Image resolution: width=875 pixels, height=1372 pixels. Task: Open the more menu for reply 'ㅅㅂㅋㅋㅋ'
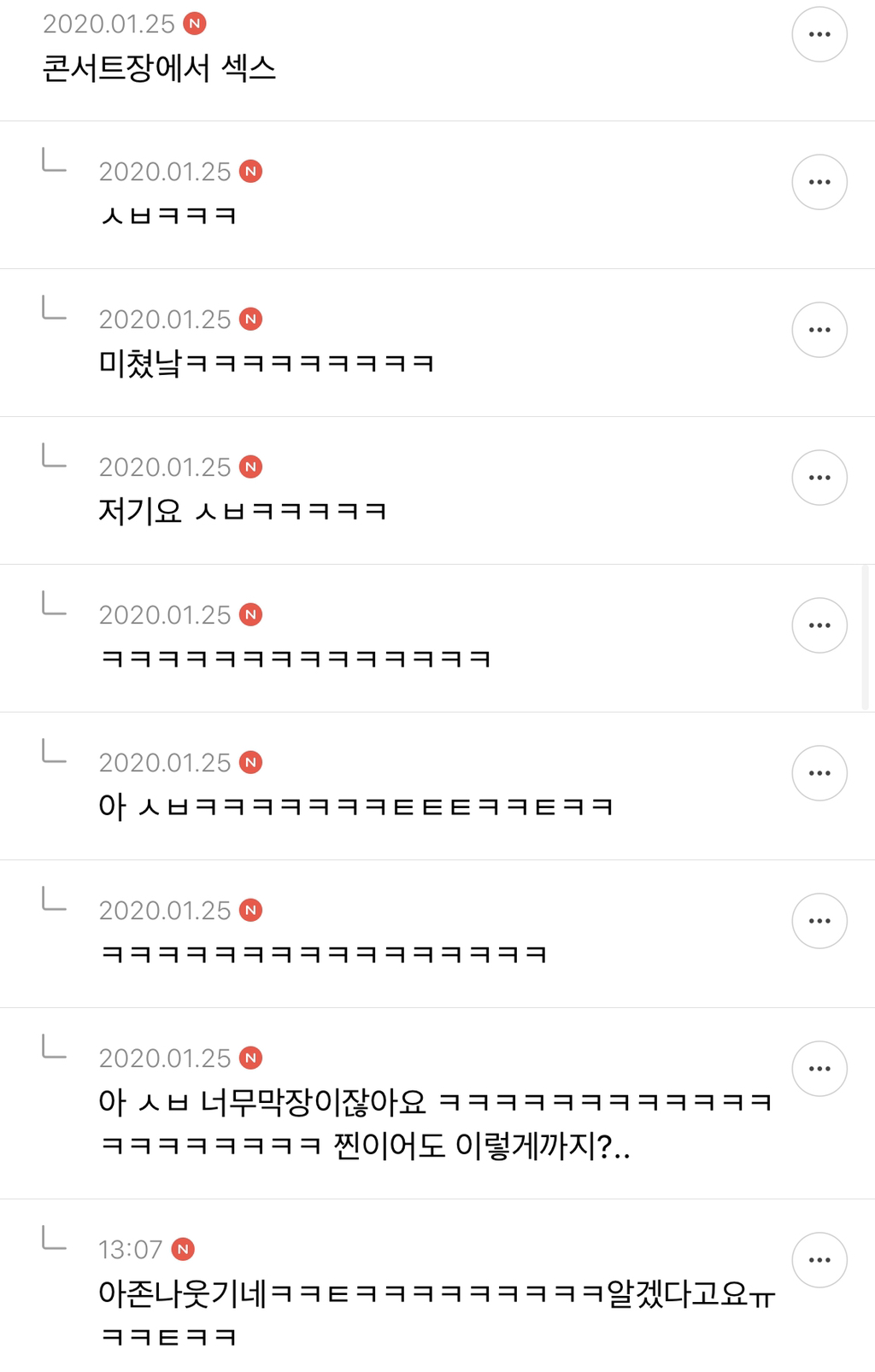(x=819, y=182)
